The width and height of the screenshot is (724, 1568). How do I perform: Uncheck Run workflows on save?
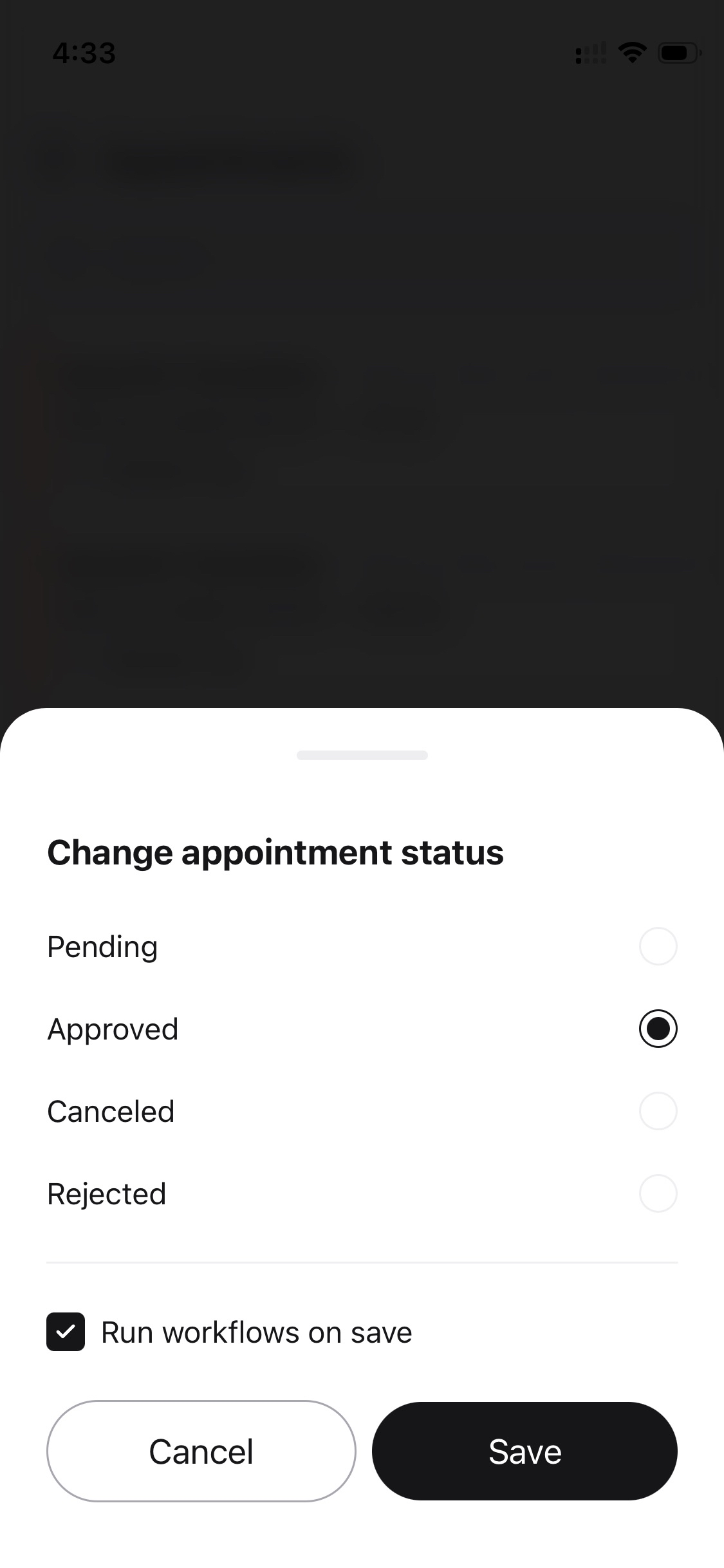(66, 1332)
